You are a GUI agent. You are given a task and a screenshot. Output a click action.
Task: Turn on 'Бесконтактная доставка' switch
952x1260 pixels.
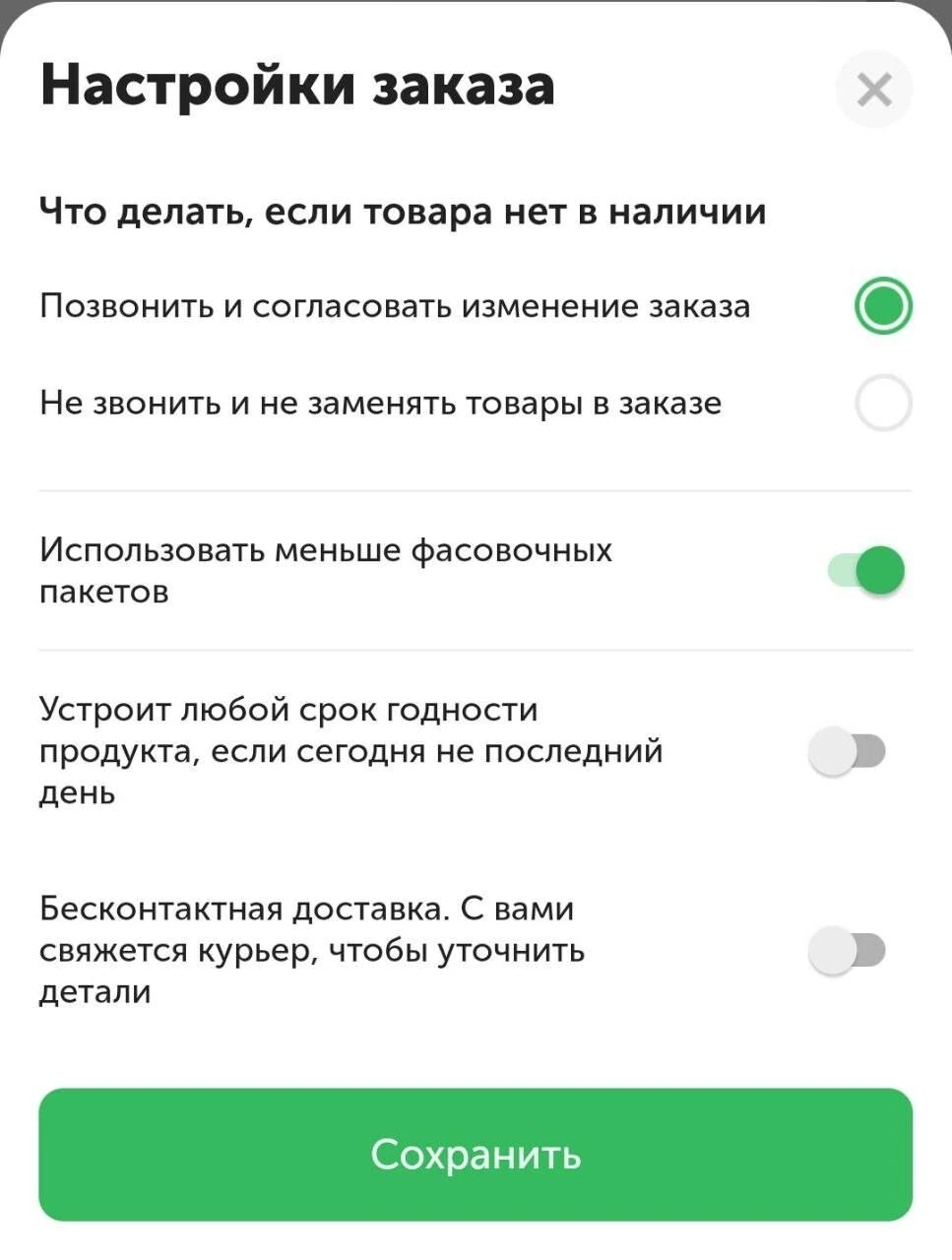[847, 951]
